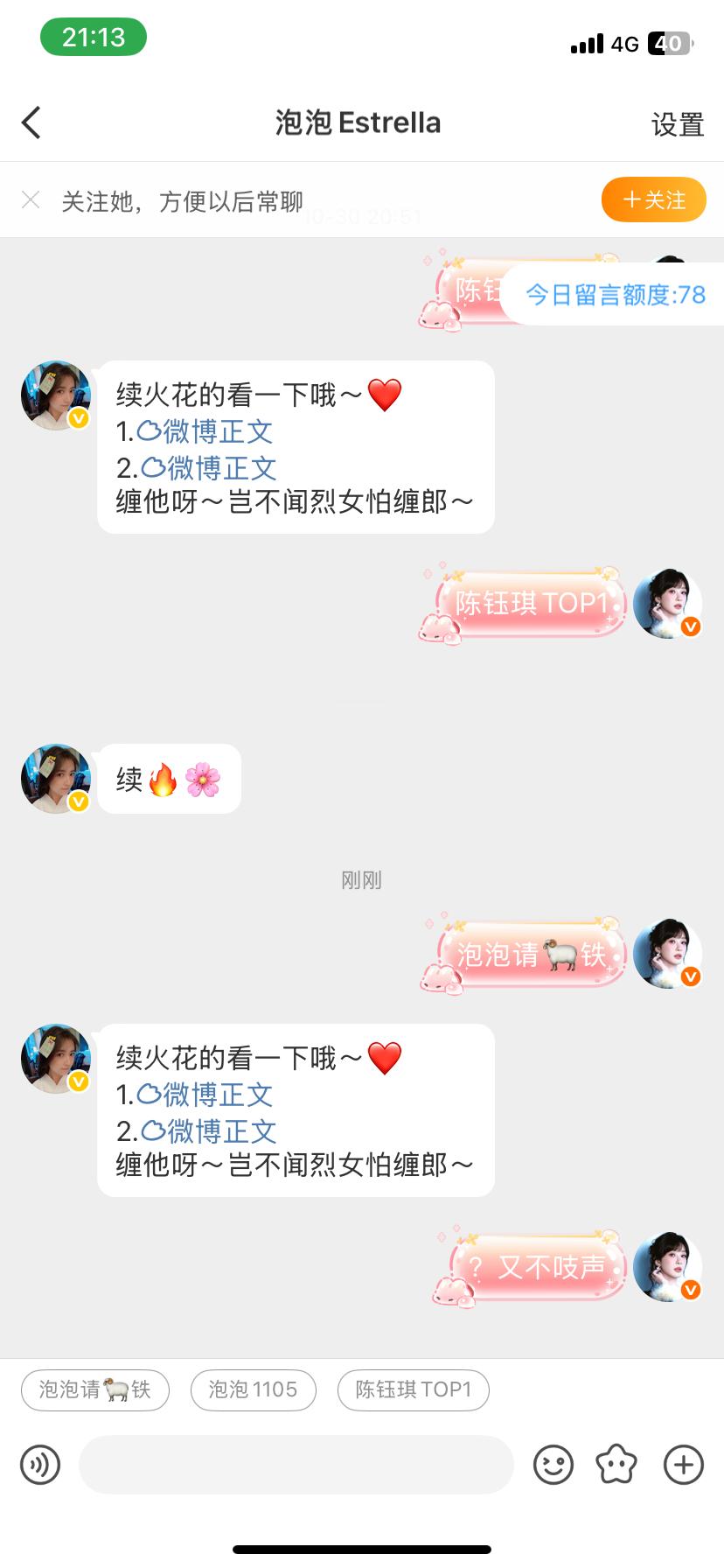
Task: Tap your avatar next to 陈钰琪 TOP1 bubble
Action: 669,603
